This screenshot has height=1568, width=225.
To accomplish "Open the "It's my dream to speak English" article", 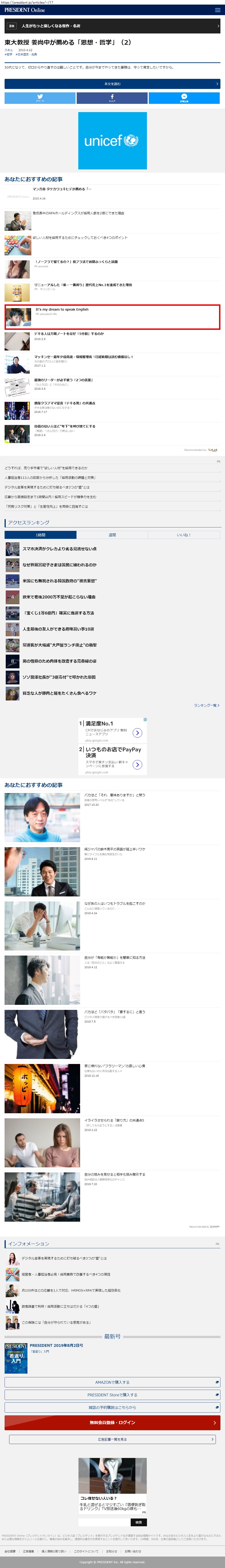I will [x=113, y=317].
